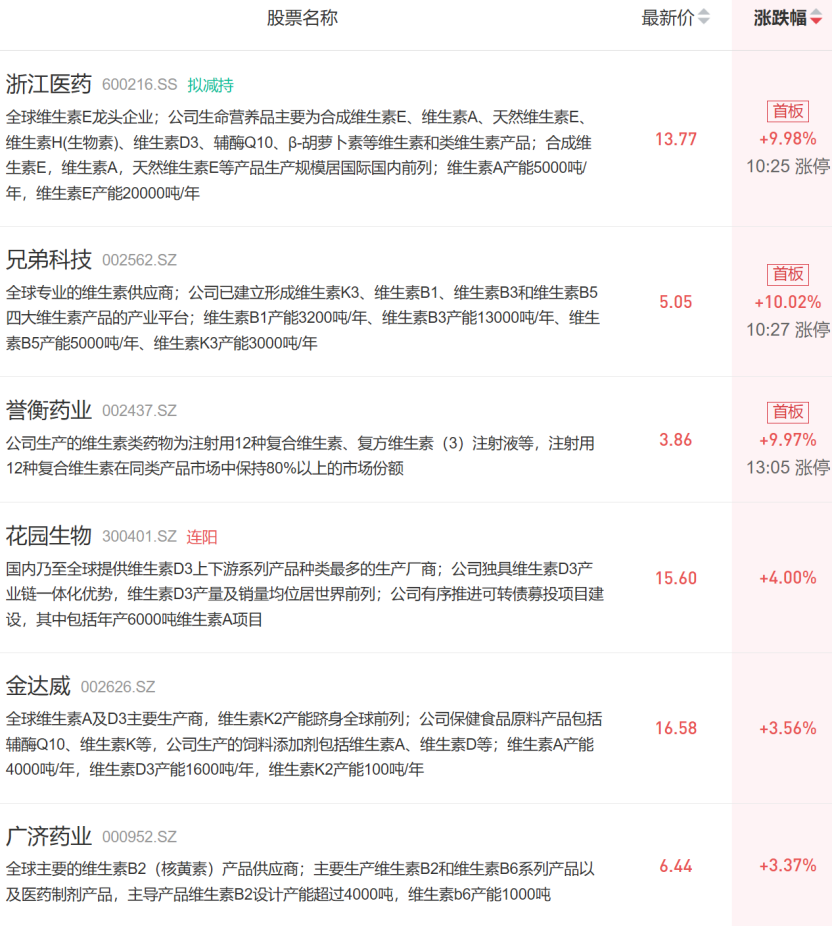Open the 花园生物 stock row
This screenshot has height=926, width=832.
point(416,578)
